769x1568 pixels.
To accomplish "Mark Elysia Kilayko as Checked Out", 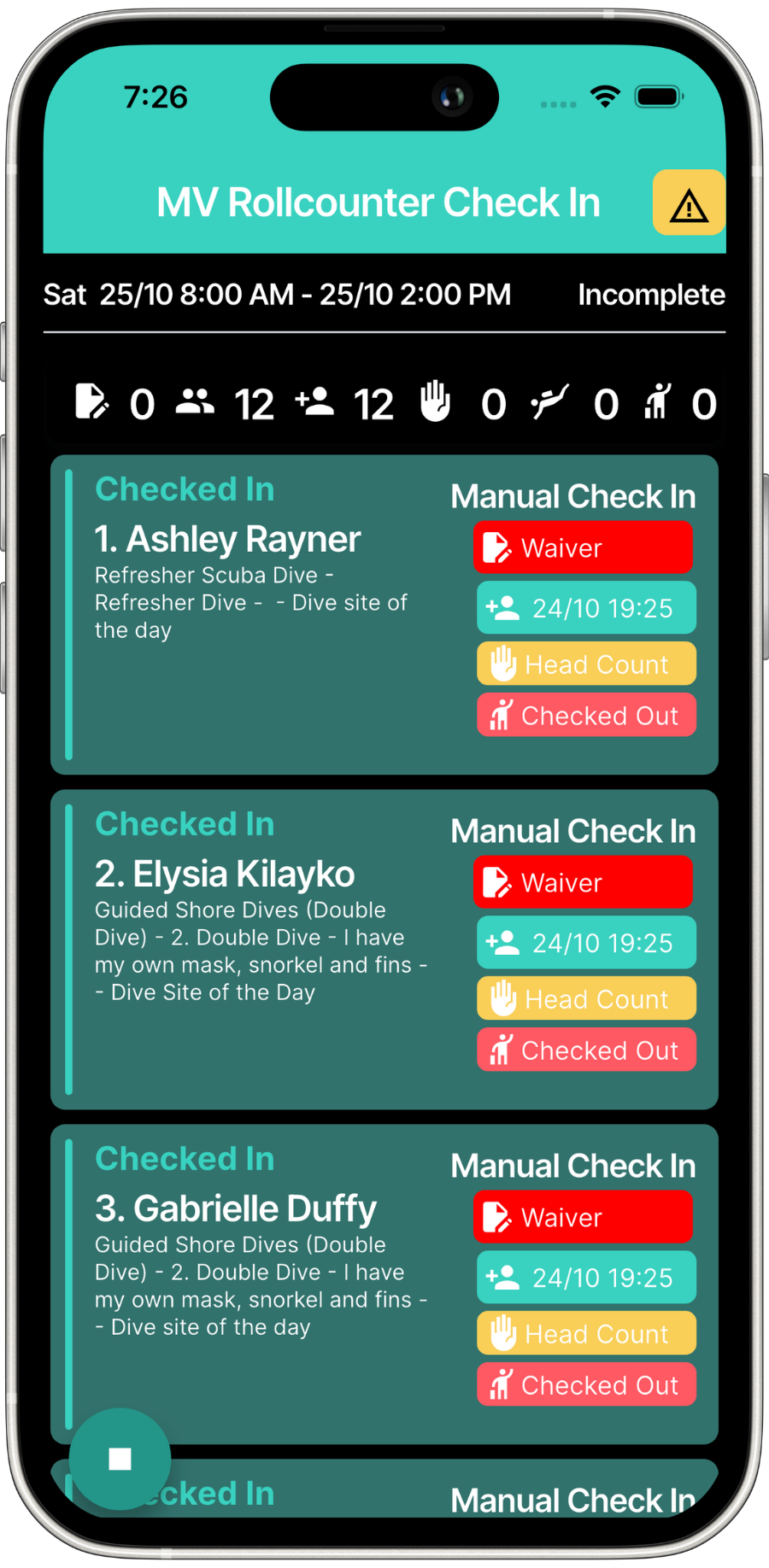I will (x=586, y=1050).
